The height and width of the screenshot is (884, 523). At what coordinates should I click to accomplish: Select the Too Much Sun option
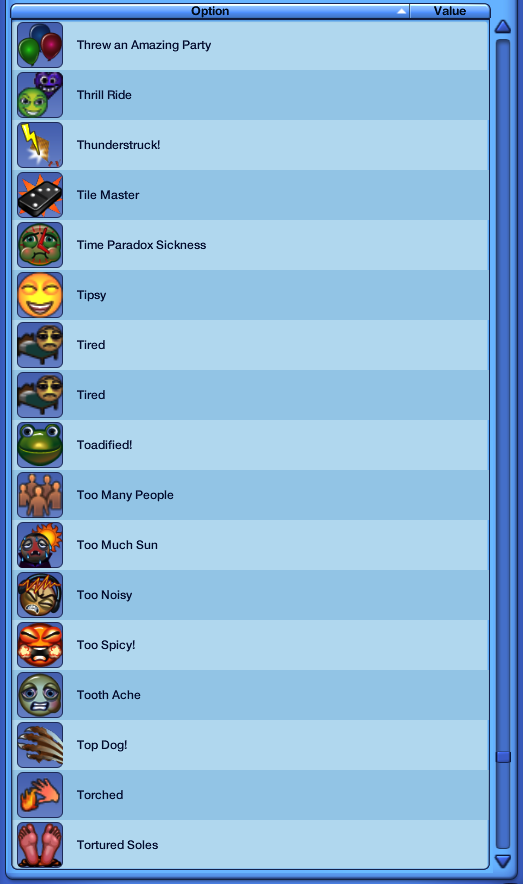pyautogui.click(x=250, y=545)
